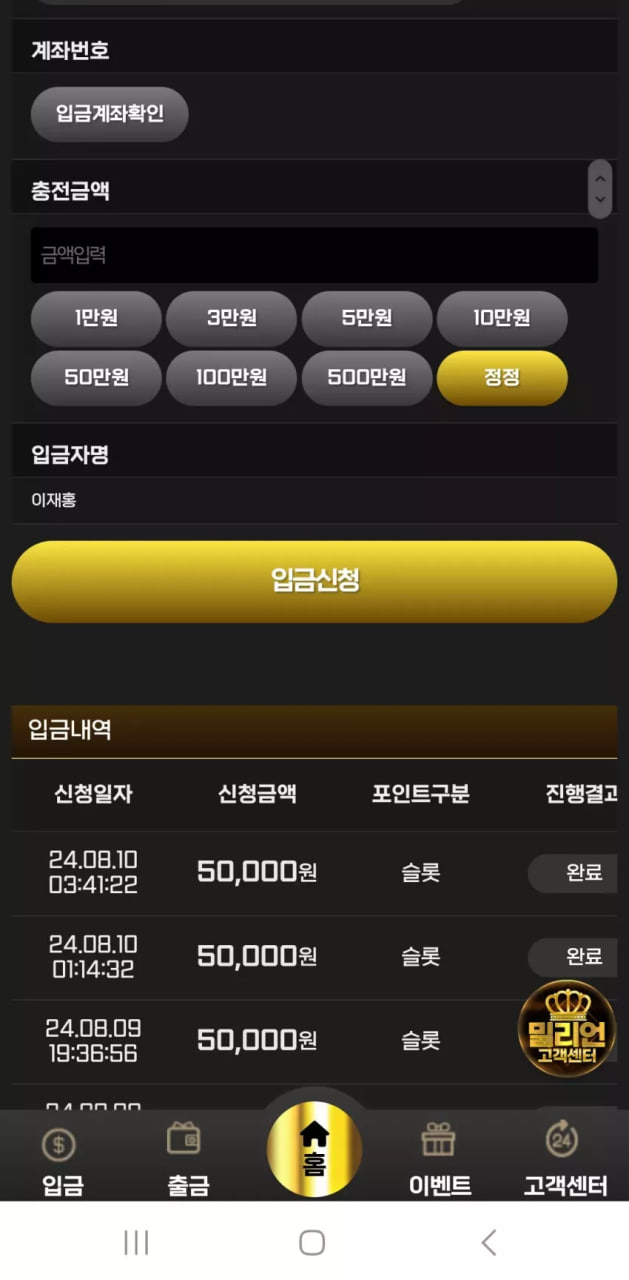This screenshot has width=629, height=1280.
Task: Submit the deposit with 입금신청
Action: coord(314,581)
